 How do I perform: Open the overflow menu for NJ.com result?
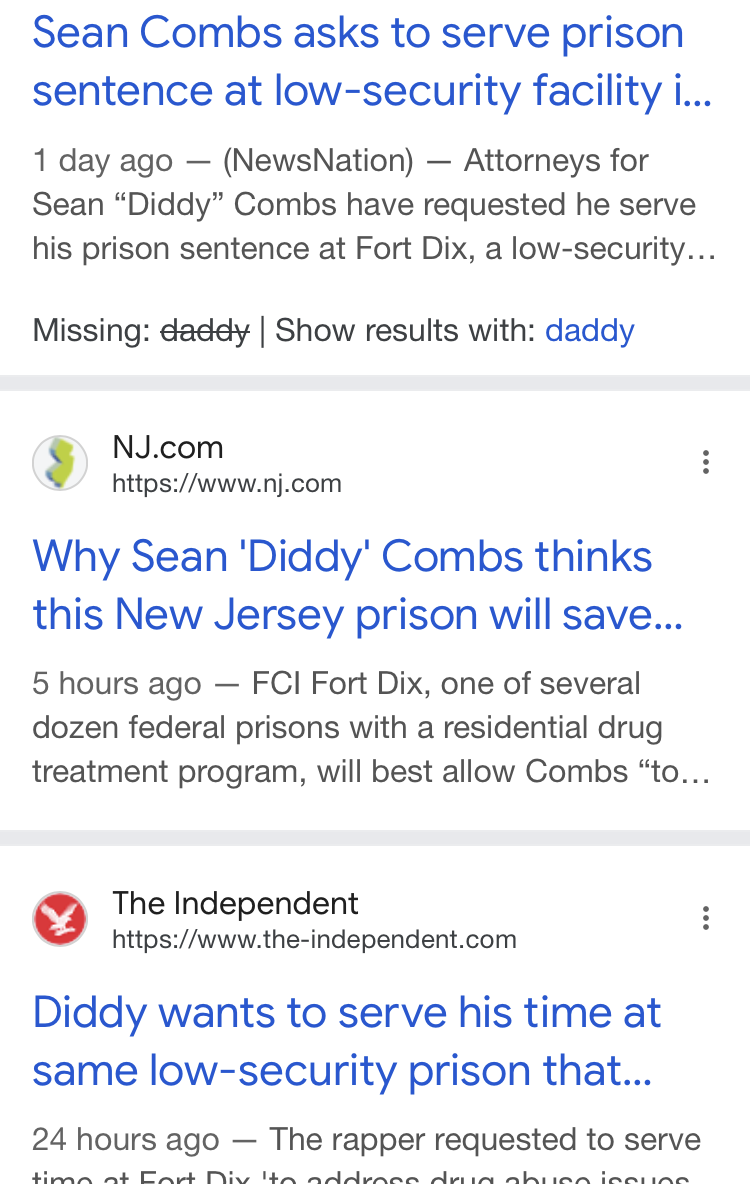tap(706, 462)
